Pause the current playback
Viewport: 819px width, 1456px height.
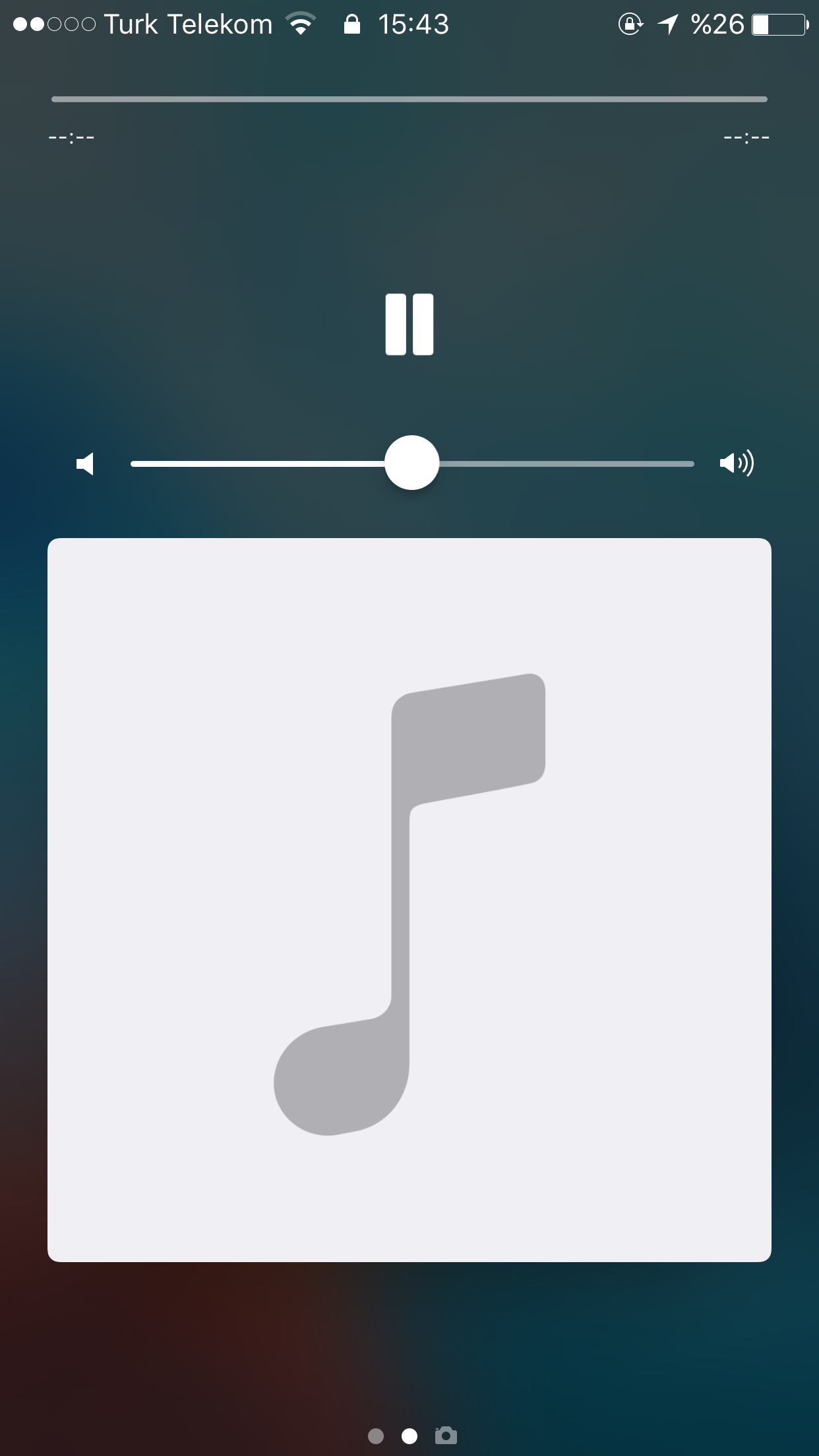pos(409,324)
